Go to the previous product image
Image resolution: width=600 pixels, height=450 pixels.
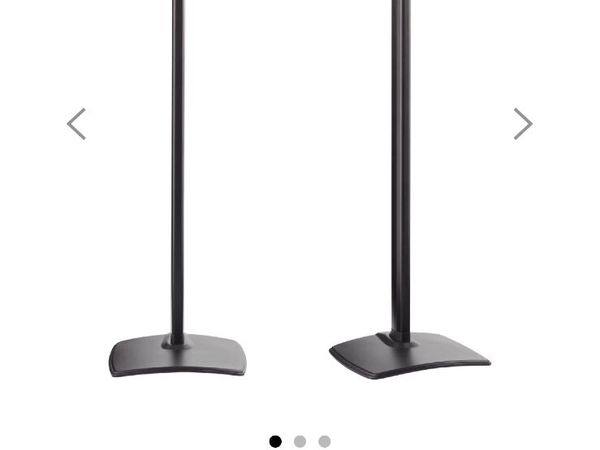point(76,124)
